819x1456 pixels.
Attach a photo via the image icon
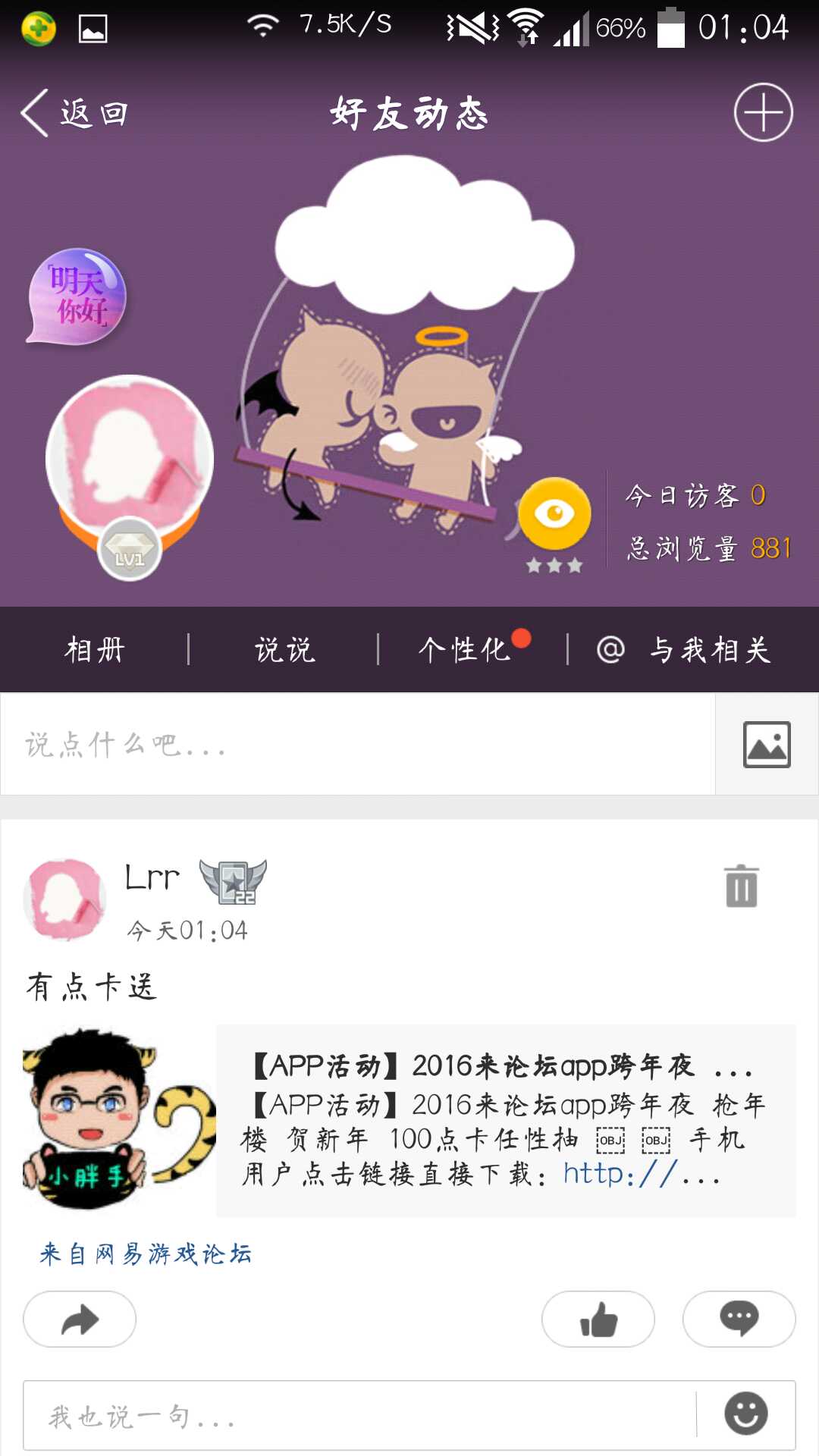(x=767, y=745)
